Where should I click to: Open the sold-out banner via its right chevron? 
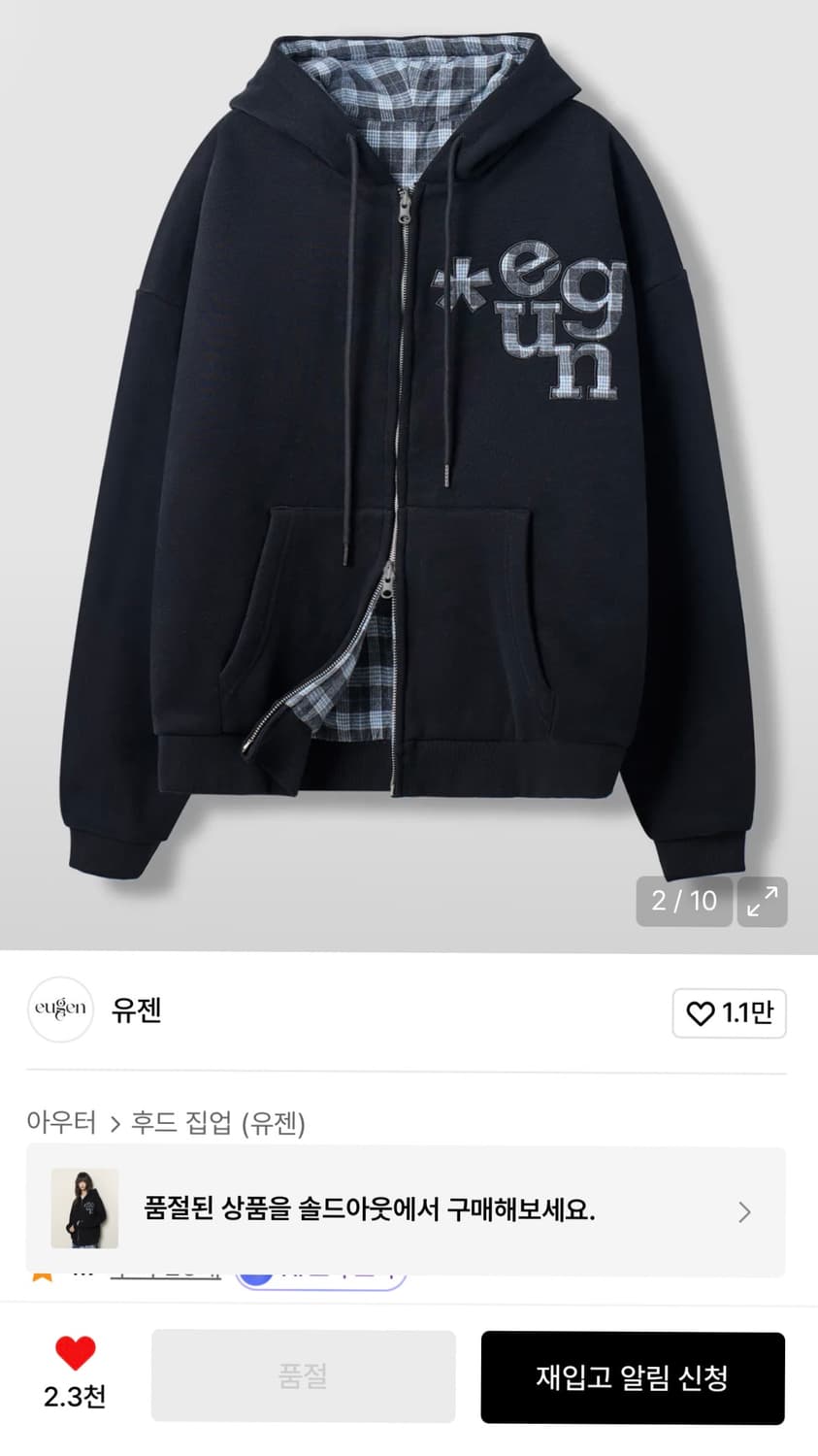(743, 1212)
